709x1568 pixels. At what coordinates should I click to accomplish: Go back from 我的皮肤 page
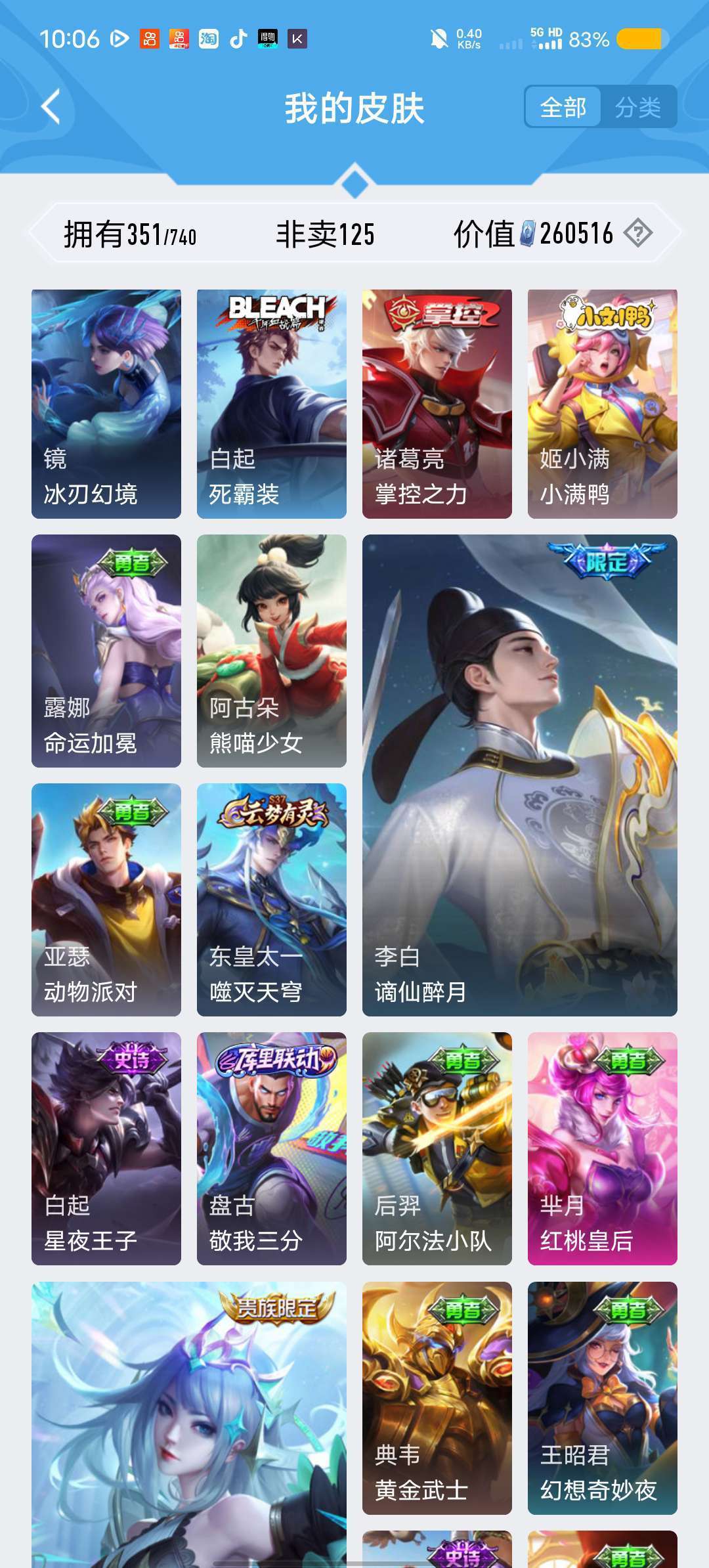click(x=51, y=106)
